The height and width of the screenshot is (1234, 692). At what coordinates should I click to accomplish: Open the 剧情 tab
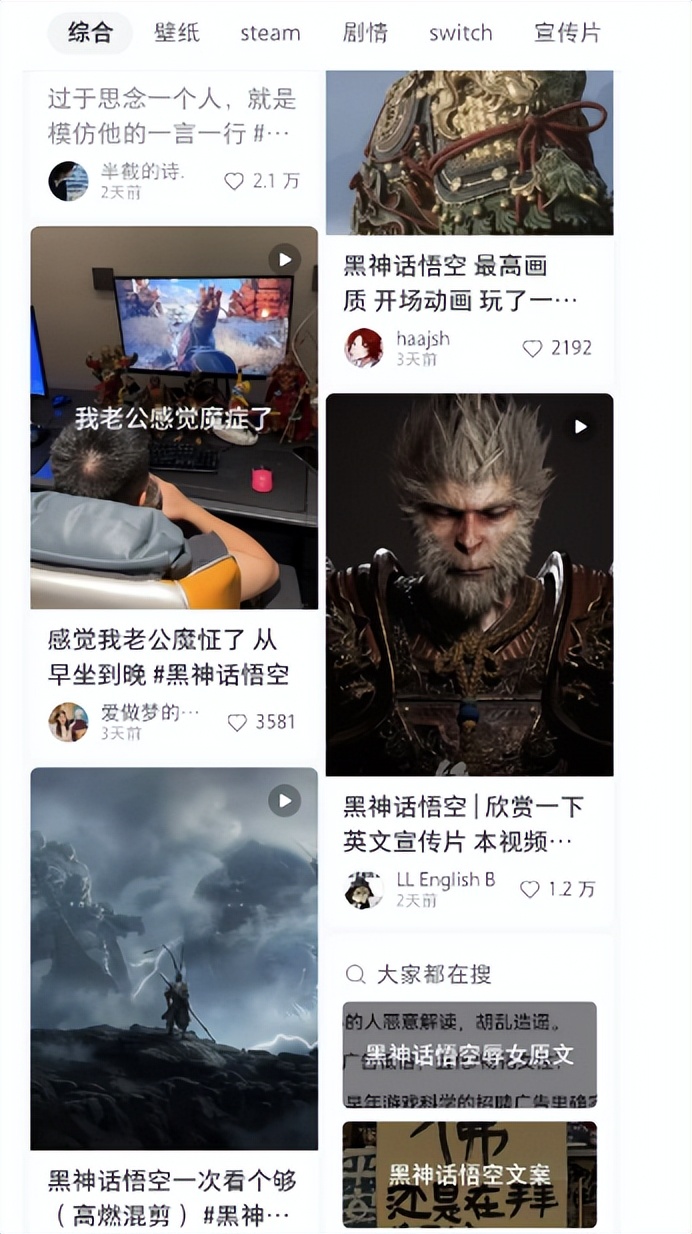pos(364,33)
